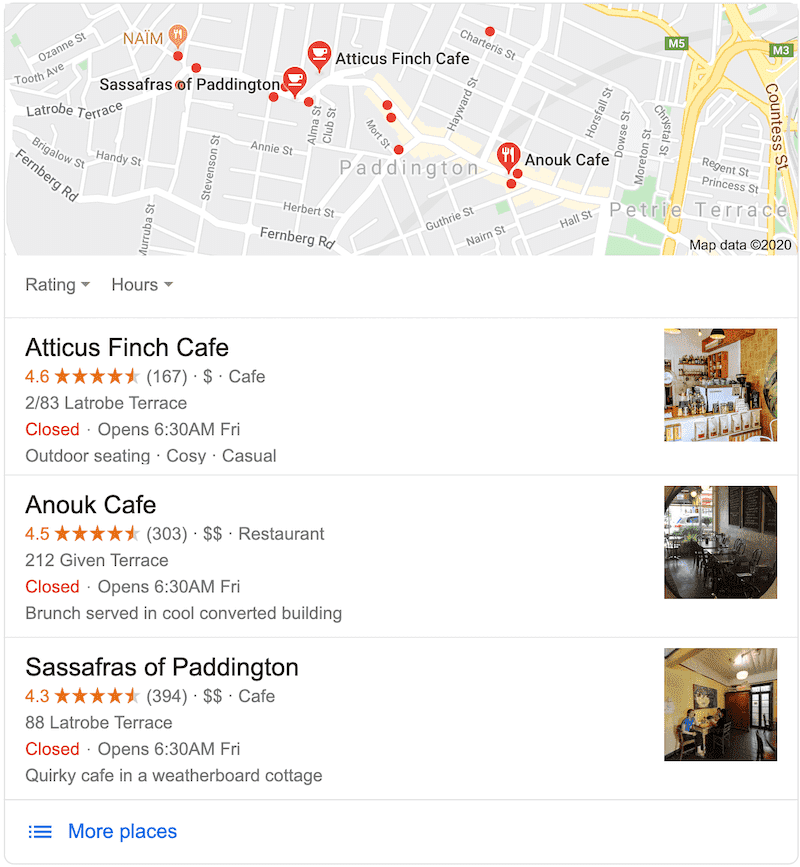Tap the NAÏM restaurant marker on map
This screenshot has height=867, width=800.
(x=177, y=36)
